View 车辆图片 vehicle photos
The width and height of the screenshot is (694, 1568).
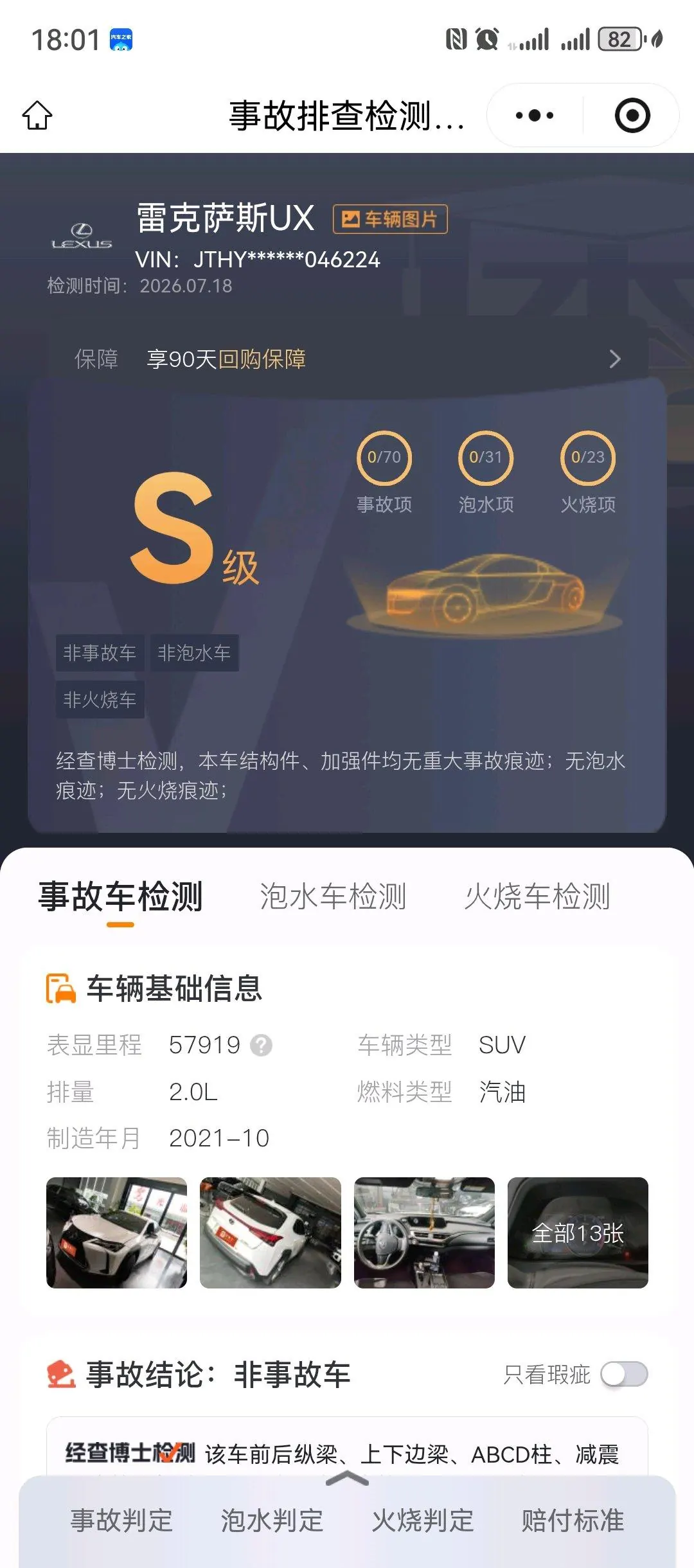[x=390, y=219]
